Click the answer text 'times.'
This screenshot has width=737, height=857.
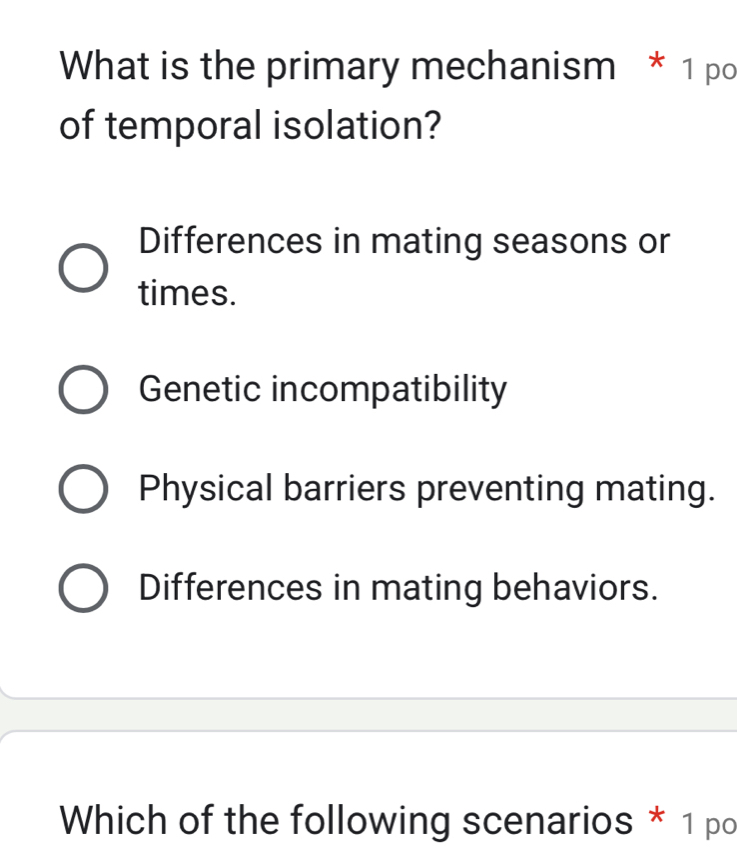185,294
